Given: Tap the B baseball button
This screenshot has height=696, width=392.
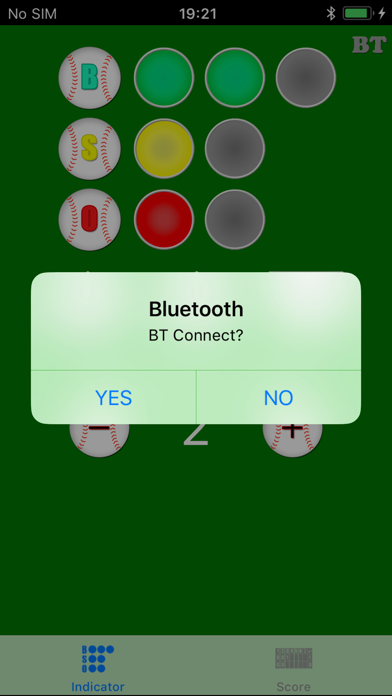Looking at the screenshot, I should click(90, 78).
